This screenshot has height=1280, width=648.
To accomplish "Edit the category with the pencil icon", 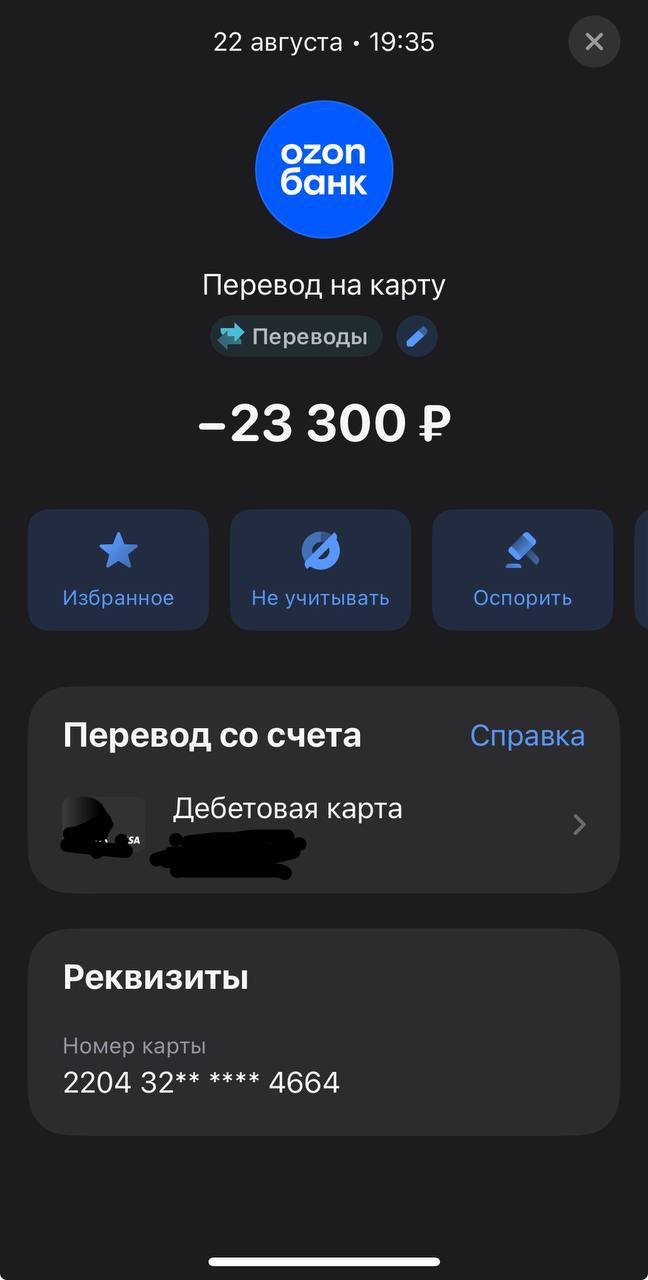I will pyautogui.click(x=417, y=337).
